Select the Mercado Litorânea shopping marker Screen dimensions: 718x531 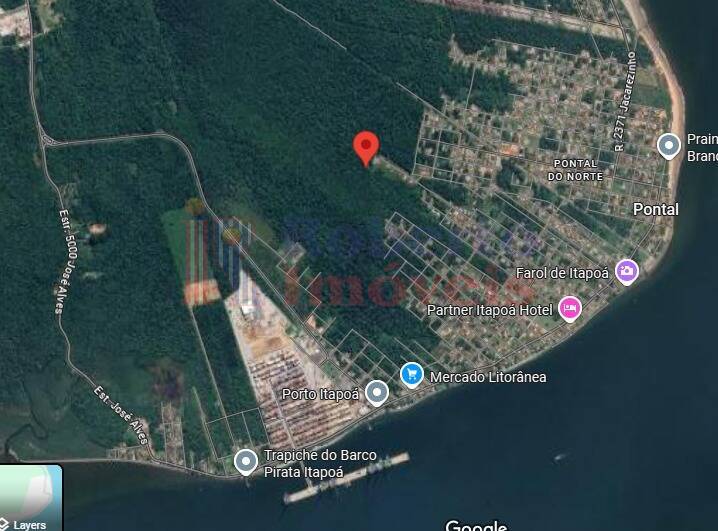click(411, 375)
